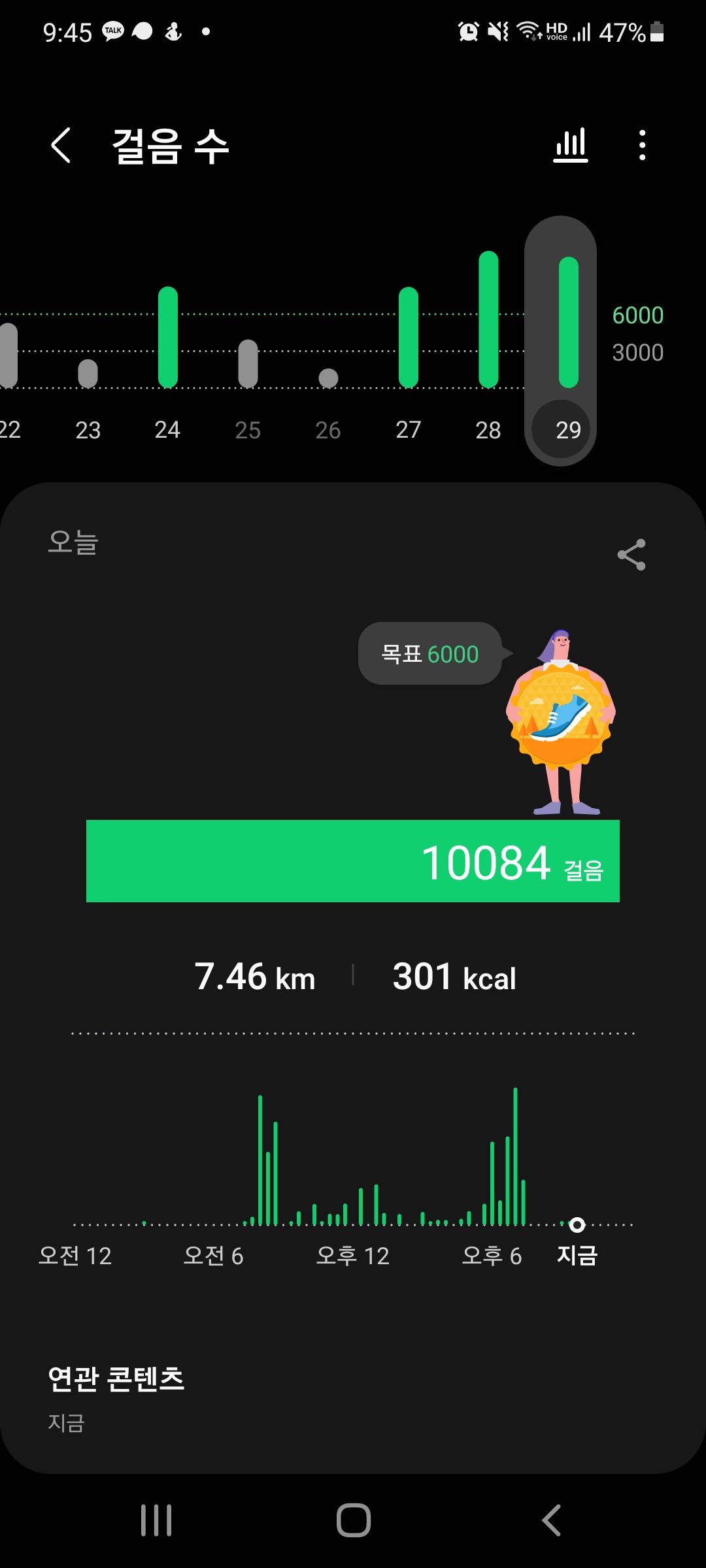Image resolution: width=706 pixels, height=1568 pixels.
Task: Open recent apps from the navigation bar
Action: (156, 1520)
